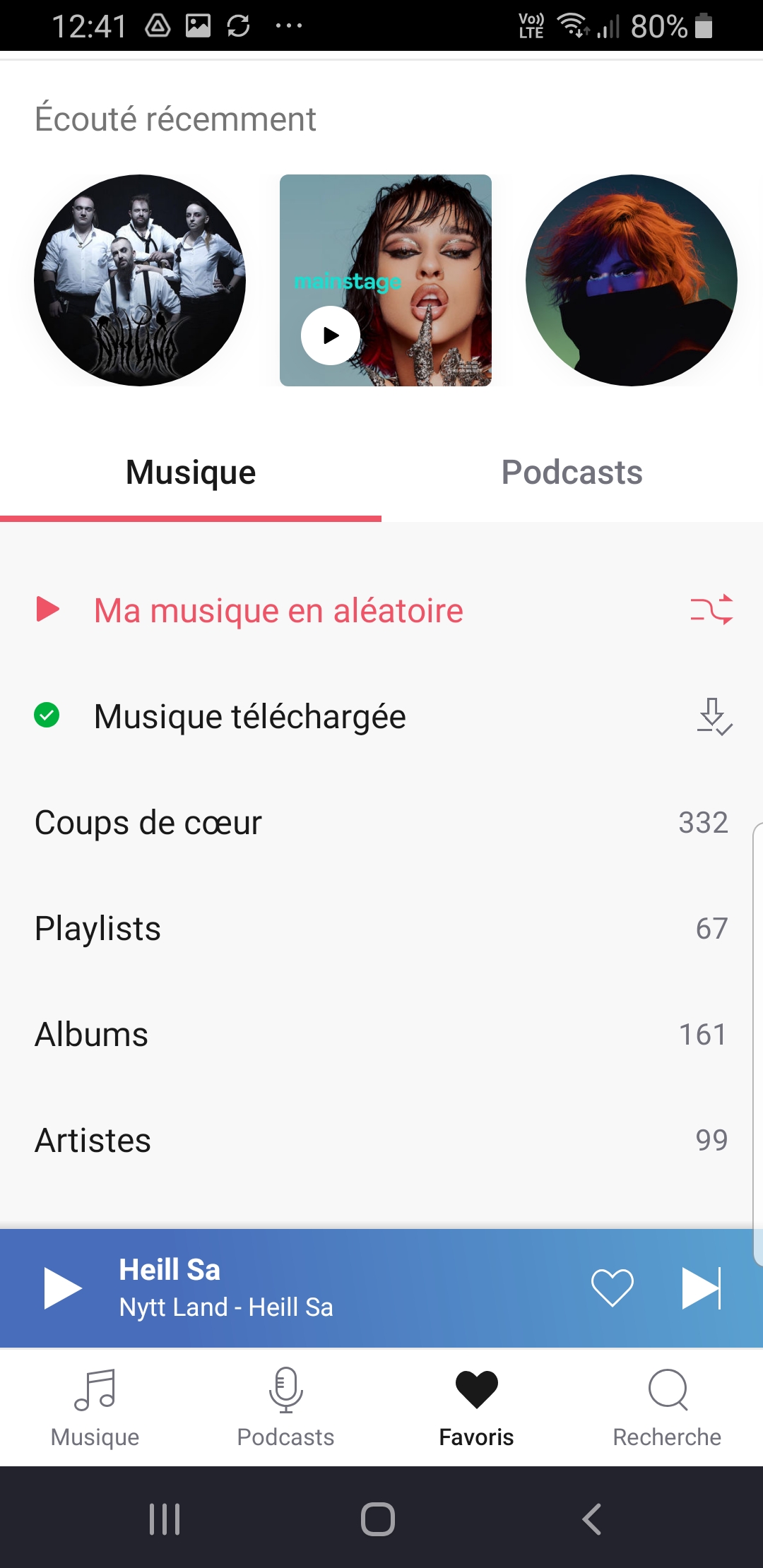Enable shuffle playback of my music
Image resolution: width=763 pixels, height=1568 pixels.
(x=278, y=610)
